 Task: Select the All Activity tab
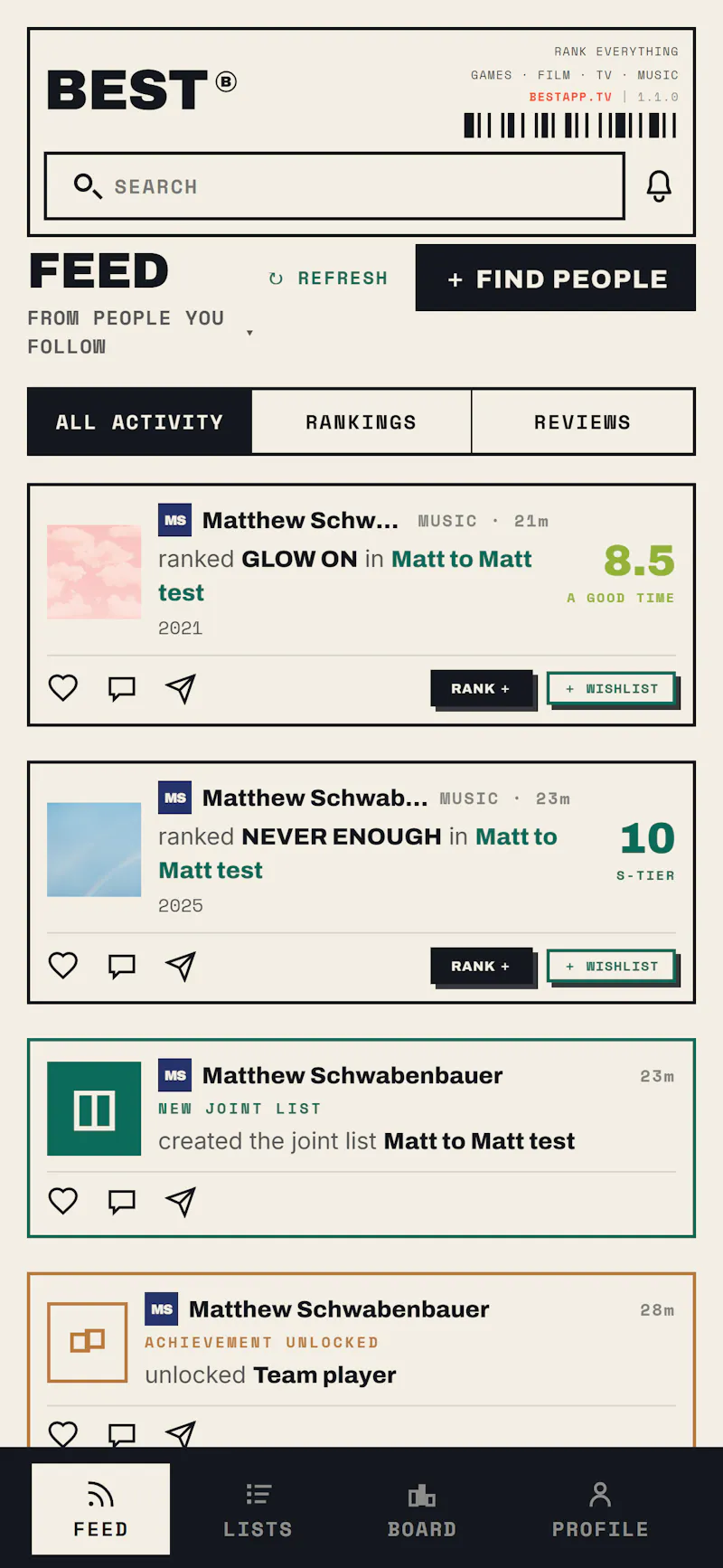point(140,421)
